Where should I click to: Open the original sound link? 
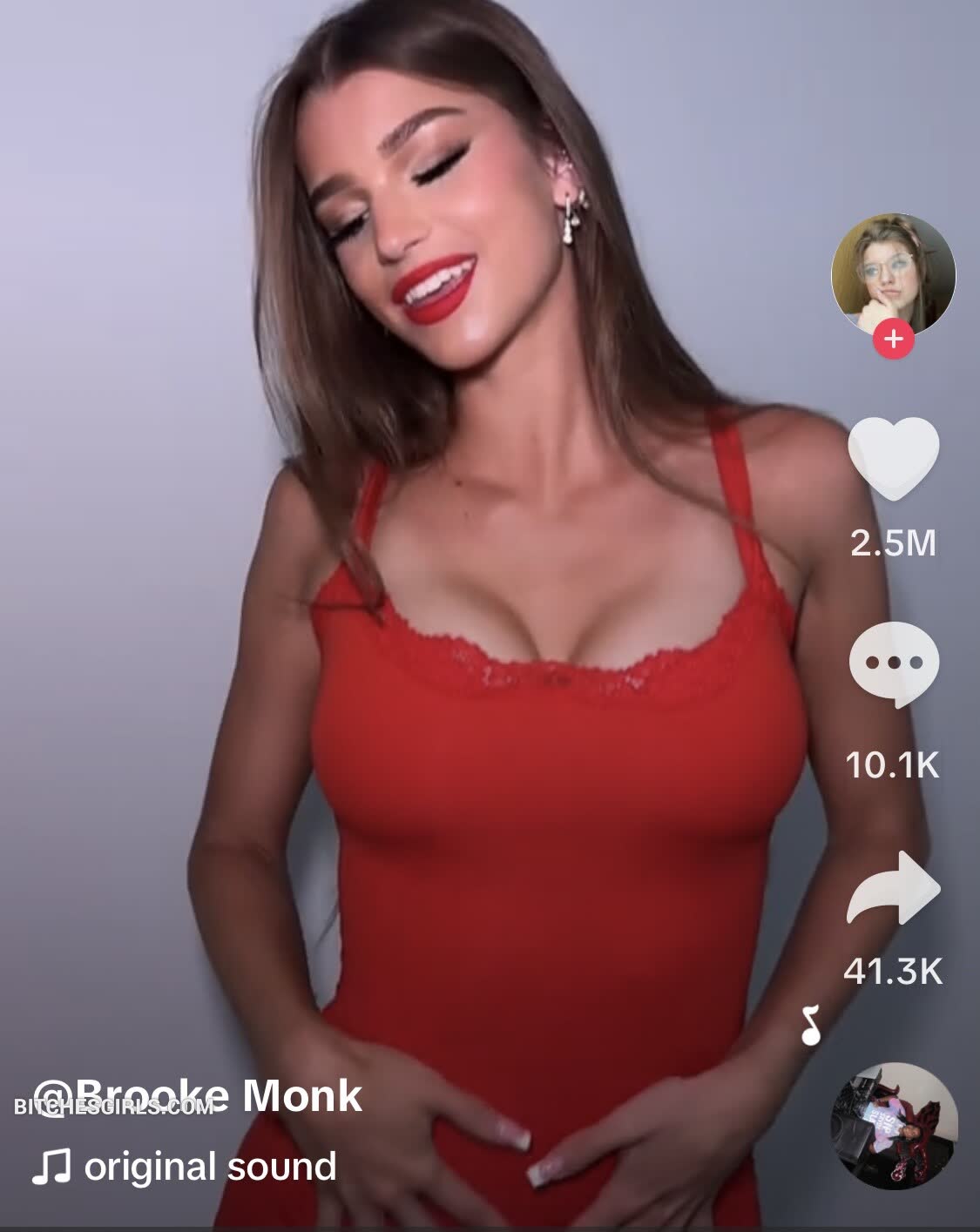pyautogui.click(x=209, y=1167)
